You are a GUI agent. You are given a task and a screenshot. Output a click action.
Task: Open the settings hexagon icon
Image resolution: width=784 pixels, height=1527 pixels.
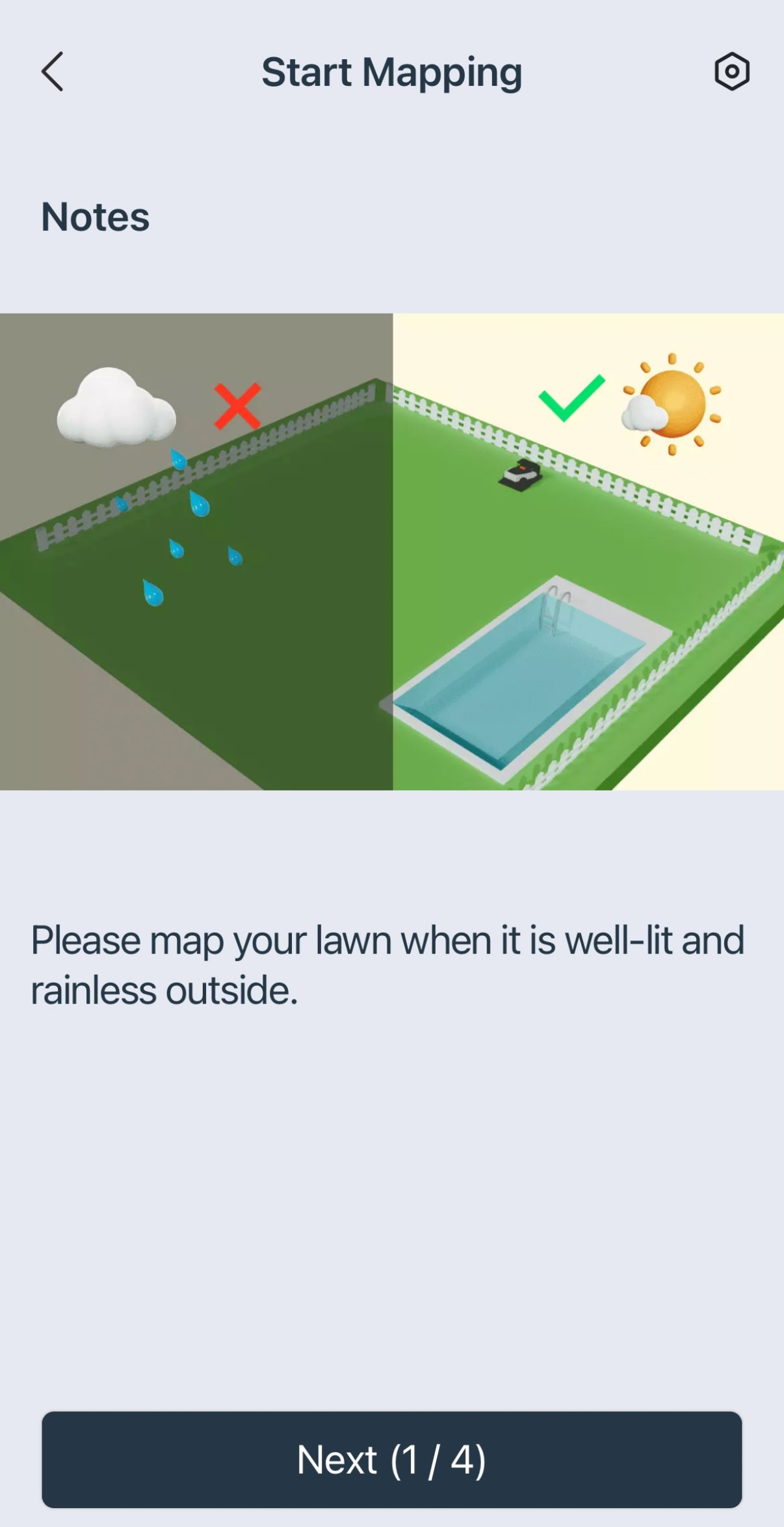coord(732,72)
